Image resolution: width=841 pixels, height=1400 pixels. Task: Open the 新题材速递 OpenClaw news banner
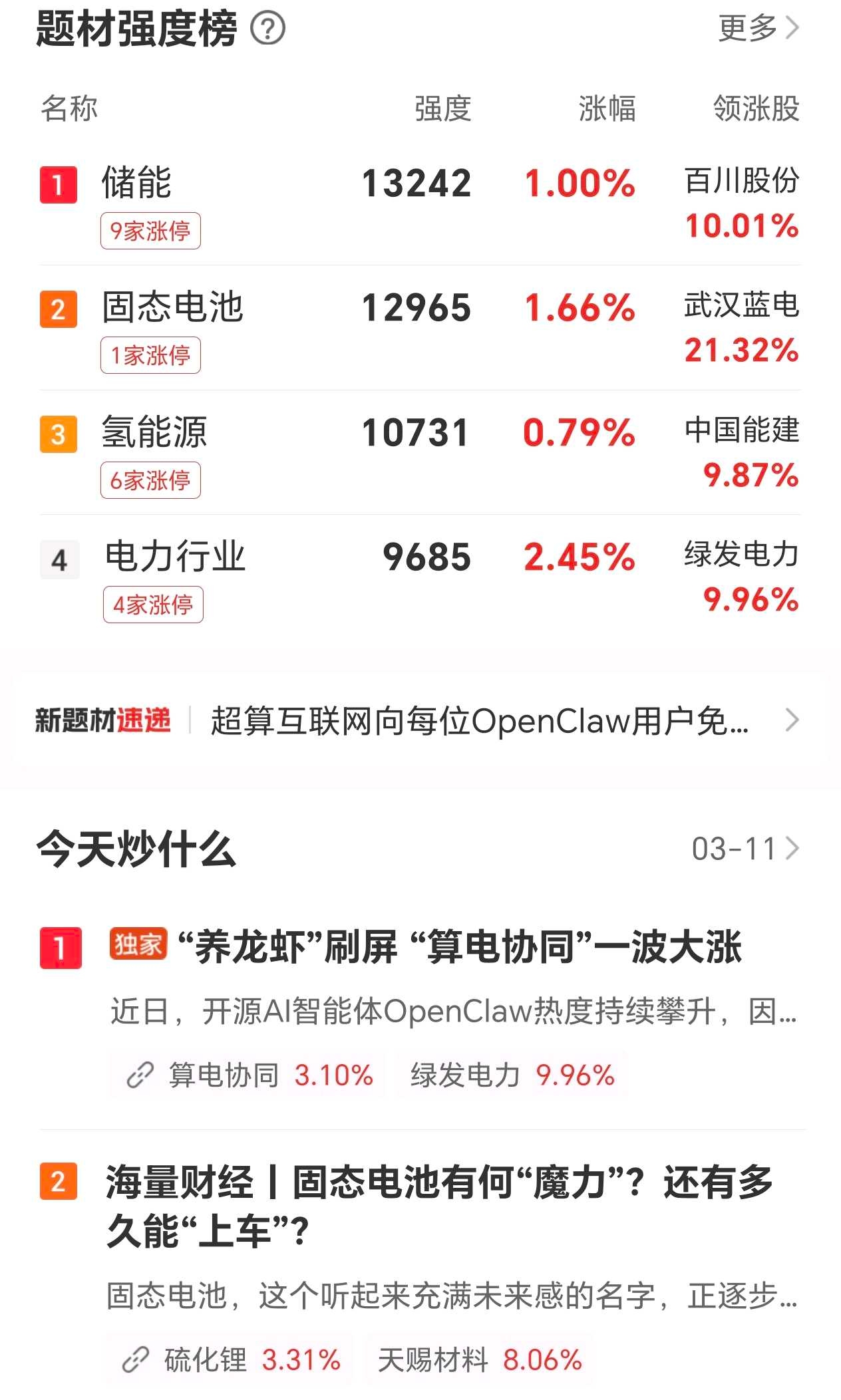pyautogui.click(x=479, y=721)
